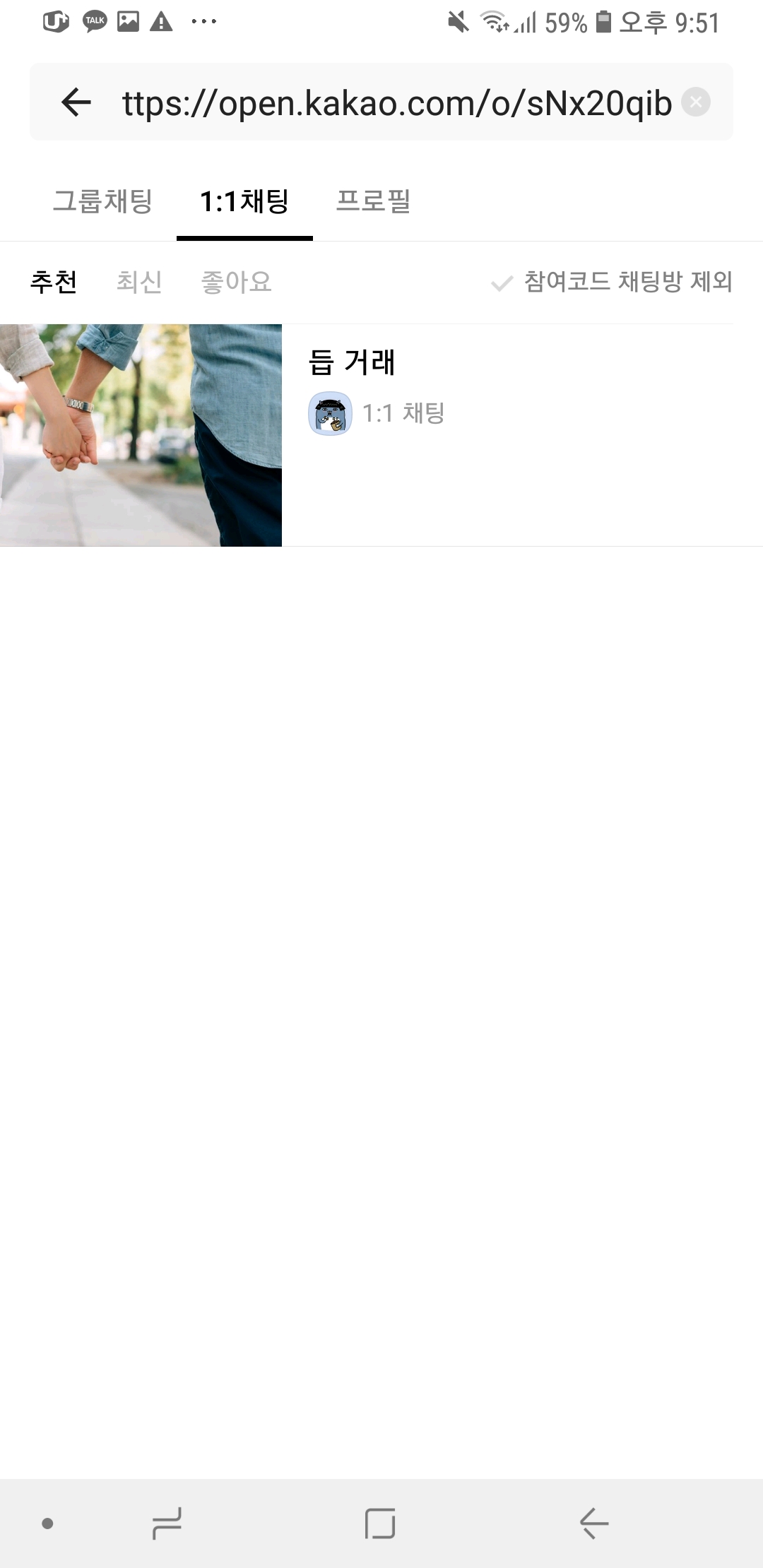Tap the system home button
The width and height of the screenshot is (763, 1568).
(380, 1523)
